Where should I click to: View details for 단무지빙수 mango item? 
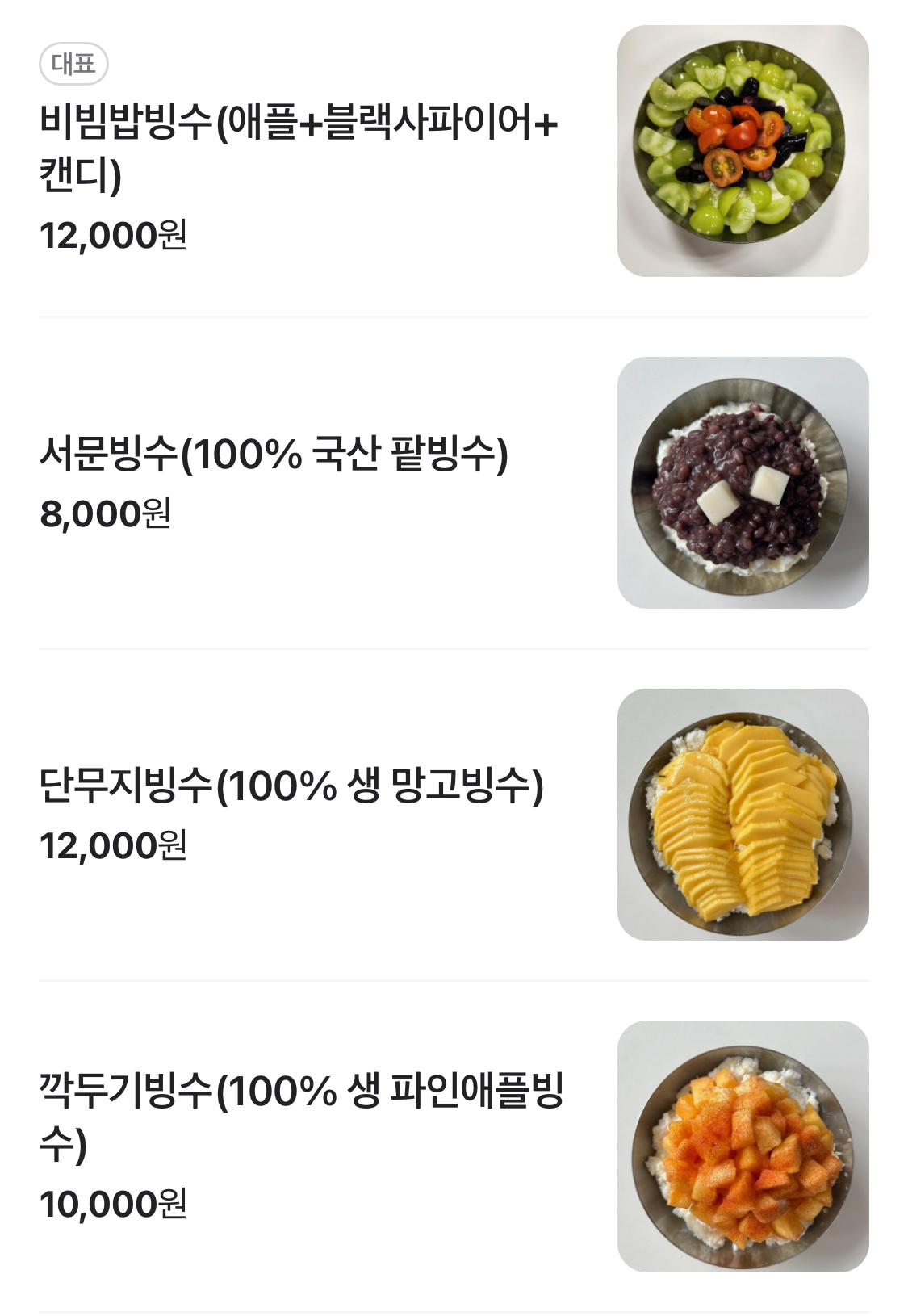(291, 786)
